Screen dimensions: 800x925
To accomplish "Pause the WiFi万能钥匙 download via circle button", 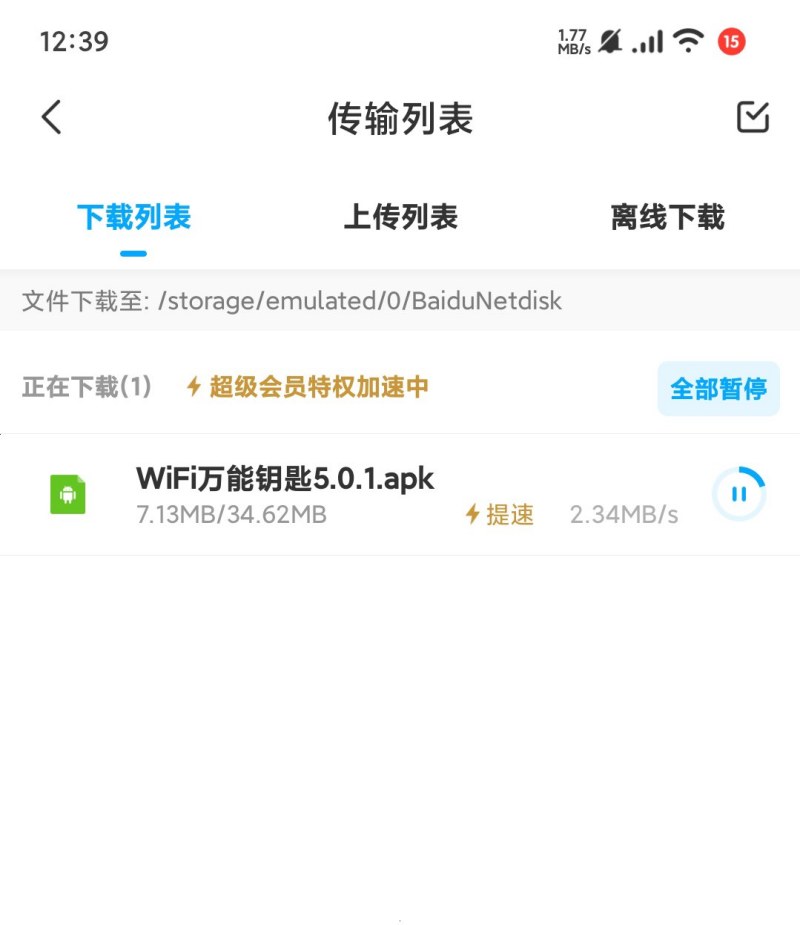I will tap(739, 492).
